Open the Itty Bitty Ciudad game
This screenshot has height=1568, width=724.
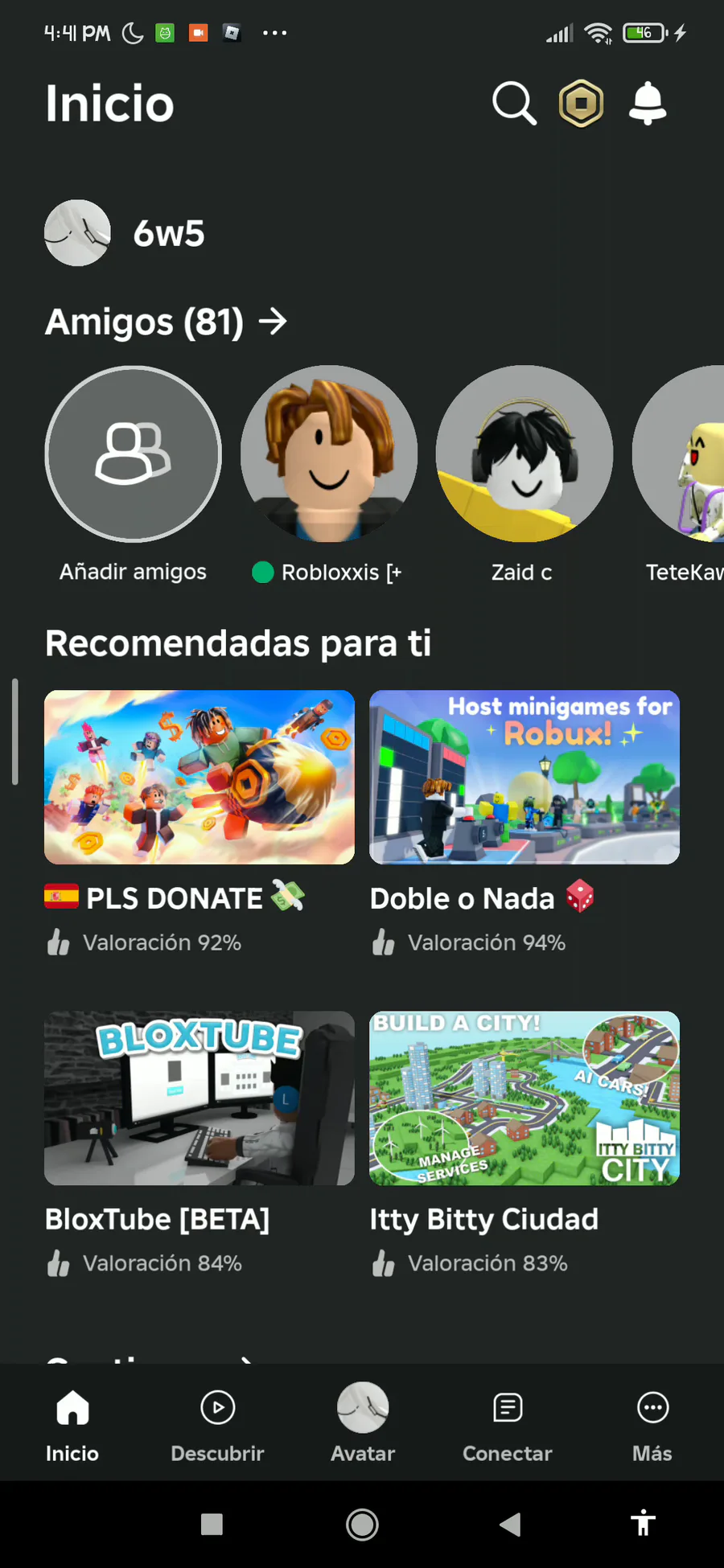pos(524,1098)
